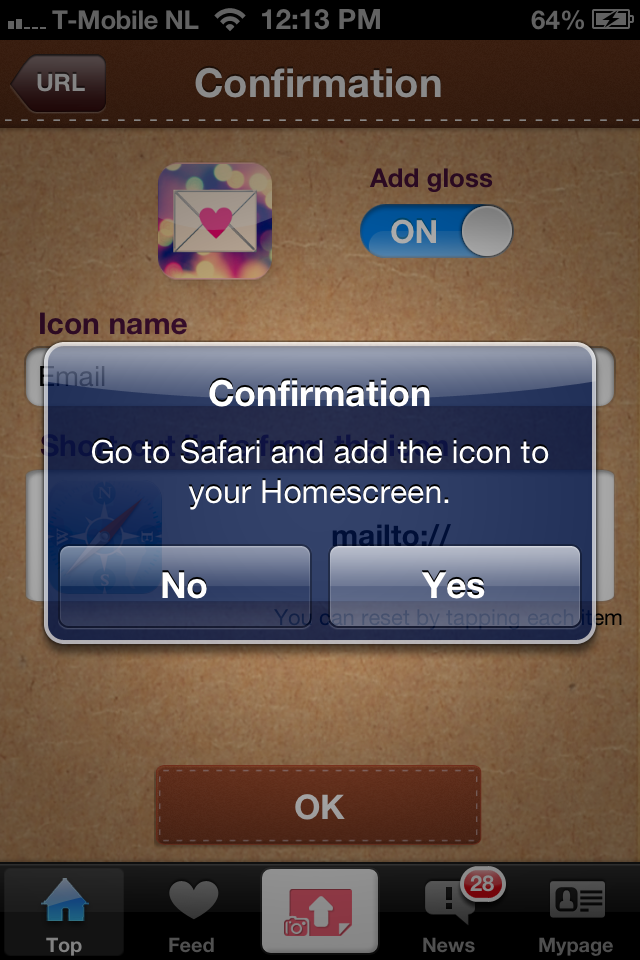The height and width of the screenshot is (960, 640).
Task: Tap No in the Confirmation dialog
Action: (x=185, y=586)
